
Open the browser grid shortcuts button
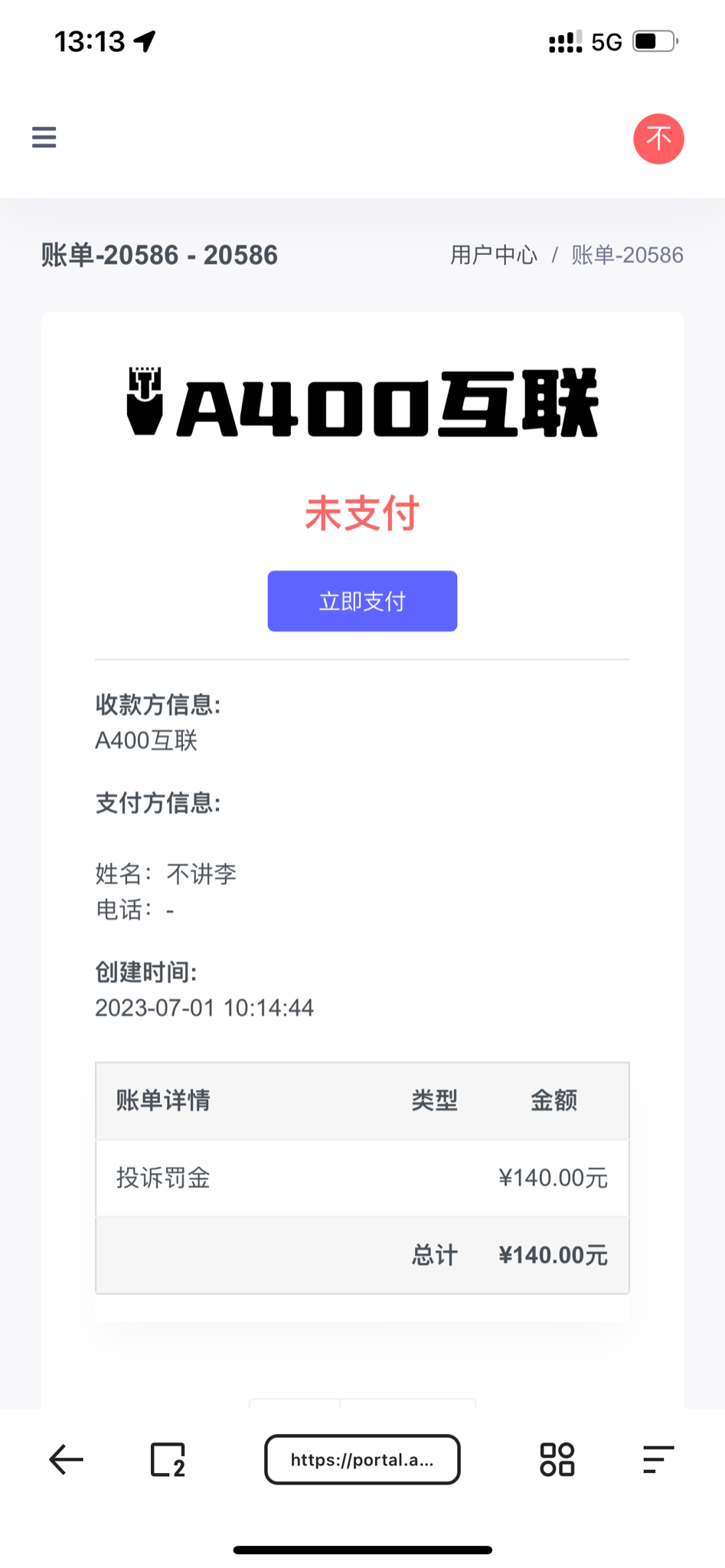click(x=557, y=1459)
